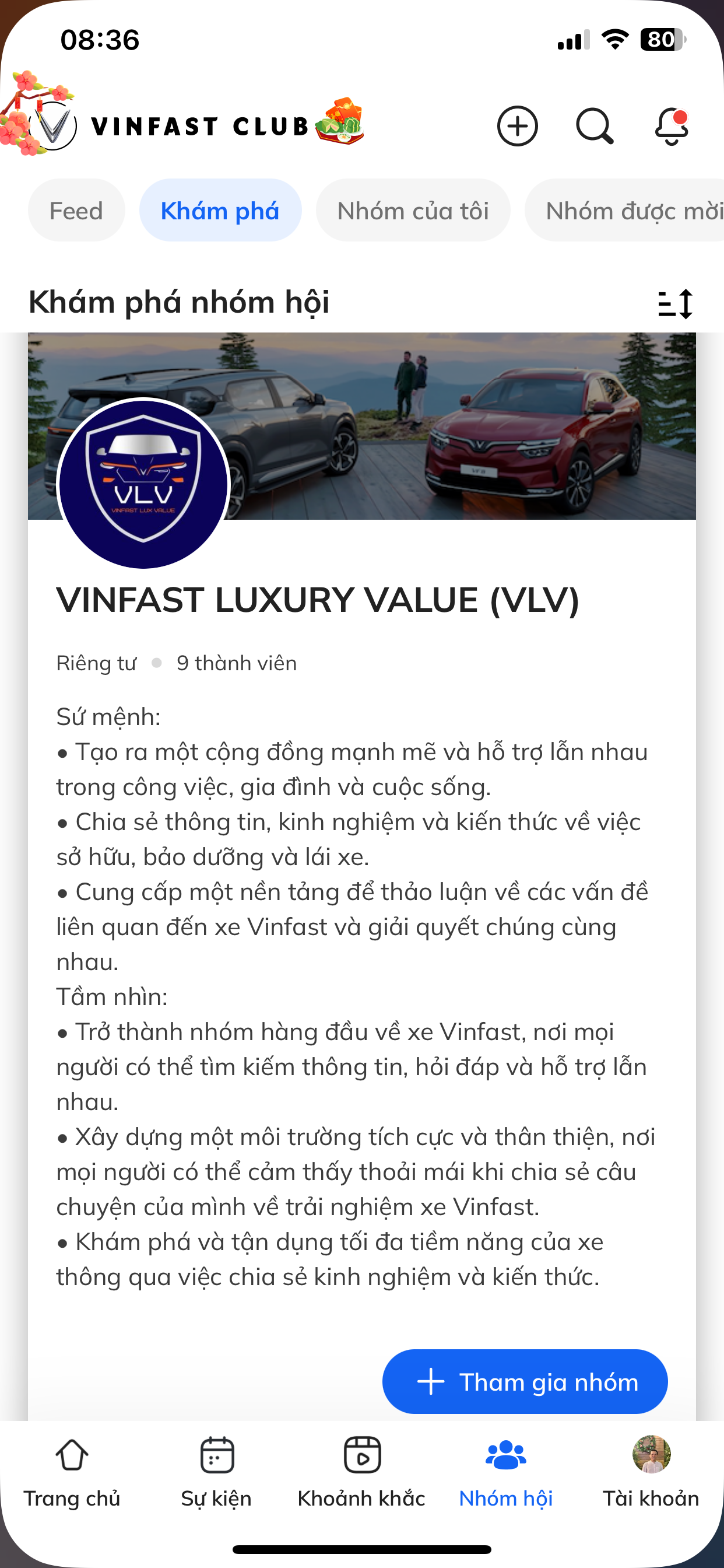Image resolution: width=724 pixels, height=1568 pixels.
Task: Tap the plus icon to create new
Action: pos(517,126)
